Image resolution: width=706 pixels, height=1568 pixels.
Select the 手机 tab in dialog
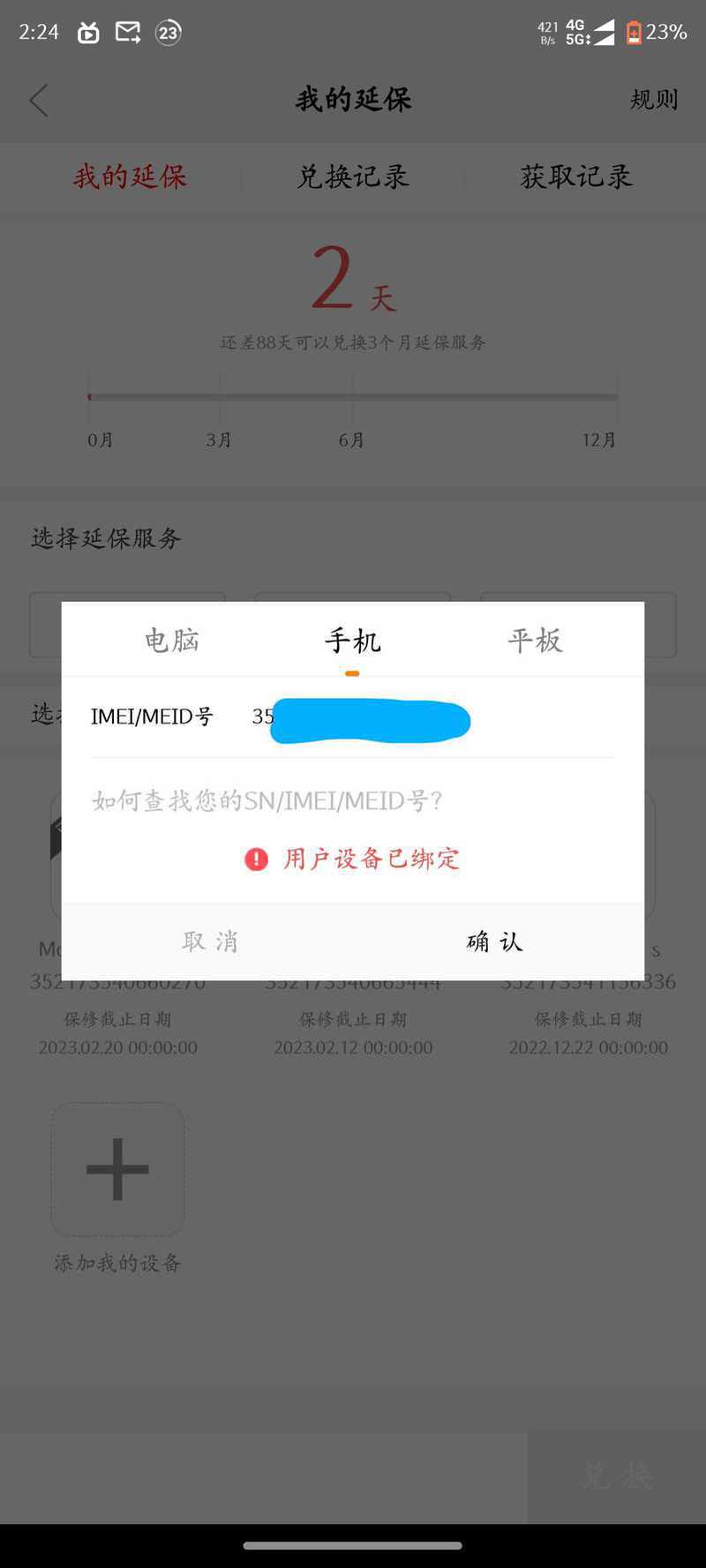pyautogui.click(x=352, y=640)
